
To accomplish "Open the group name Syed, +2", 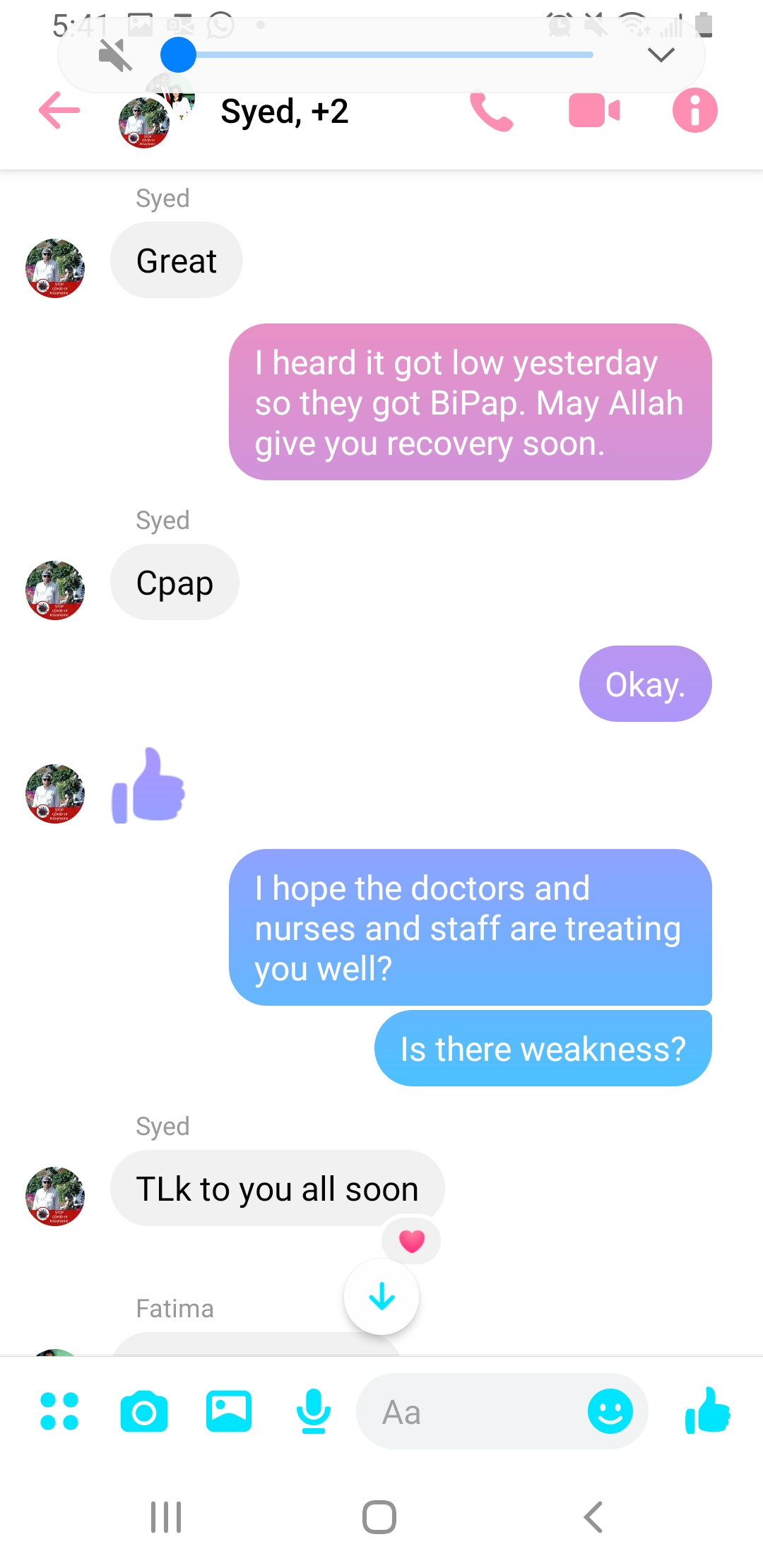I will point(284,112).
